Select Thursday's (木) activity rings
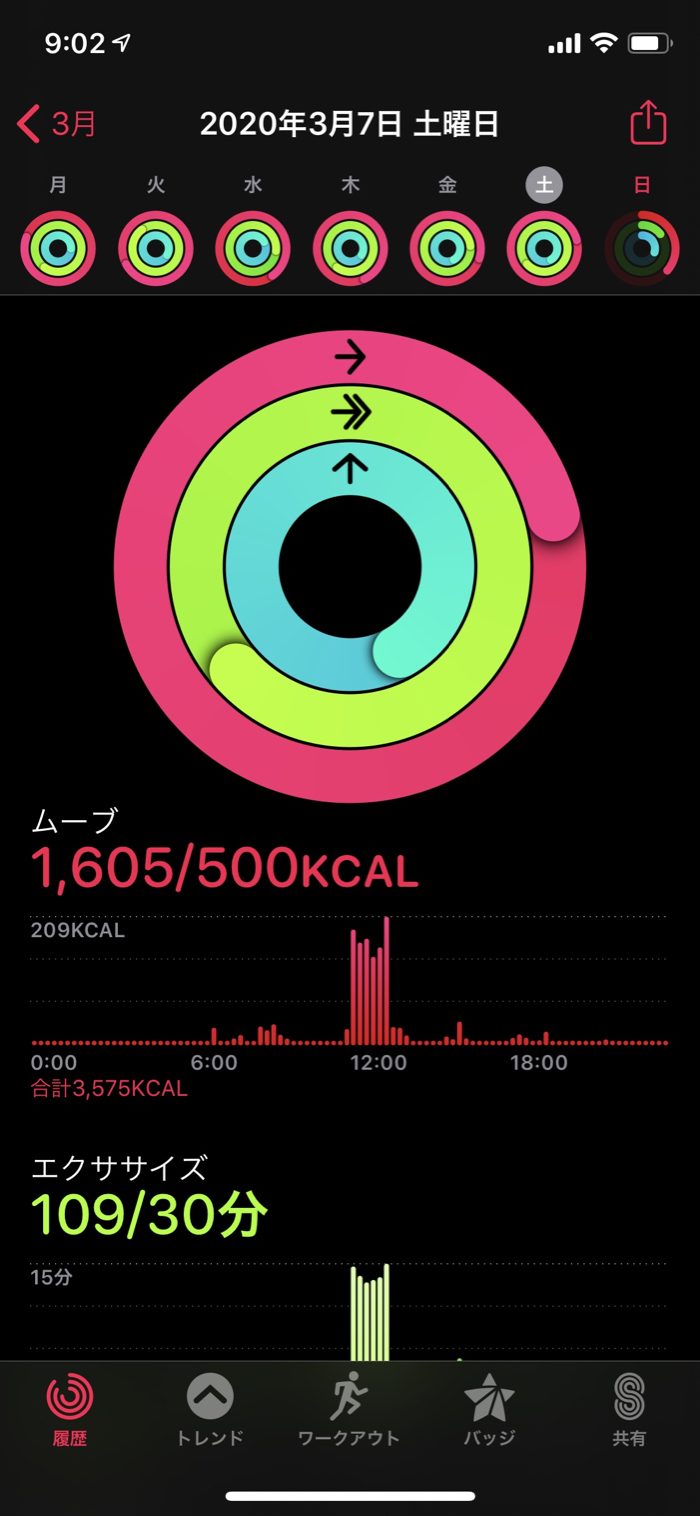The width and height of the screenshot is (700, 1516). pyautogui.click(x=350, y=248)
